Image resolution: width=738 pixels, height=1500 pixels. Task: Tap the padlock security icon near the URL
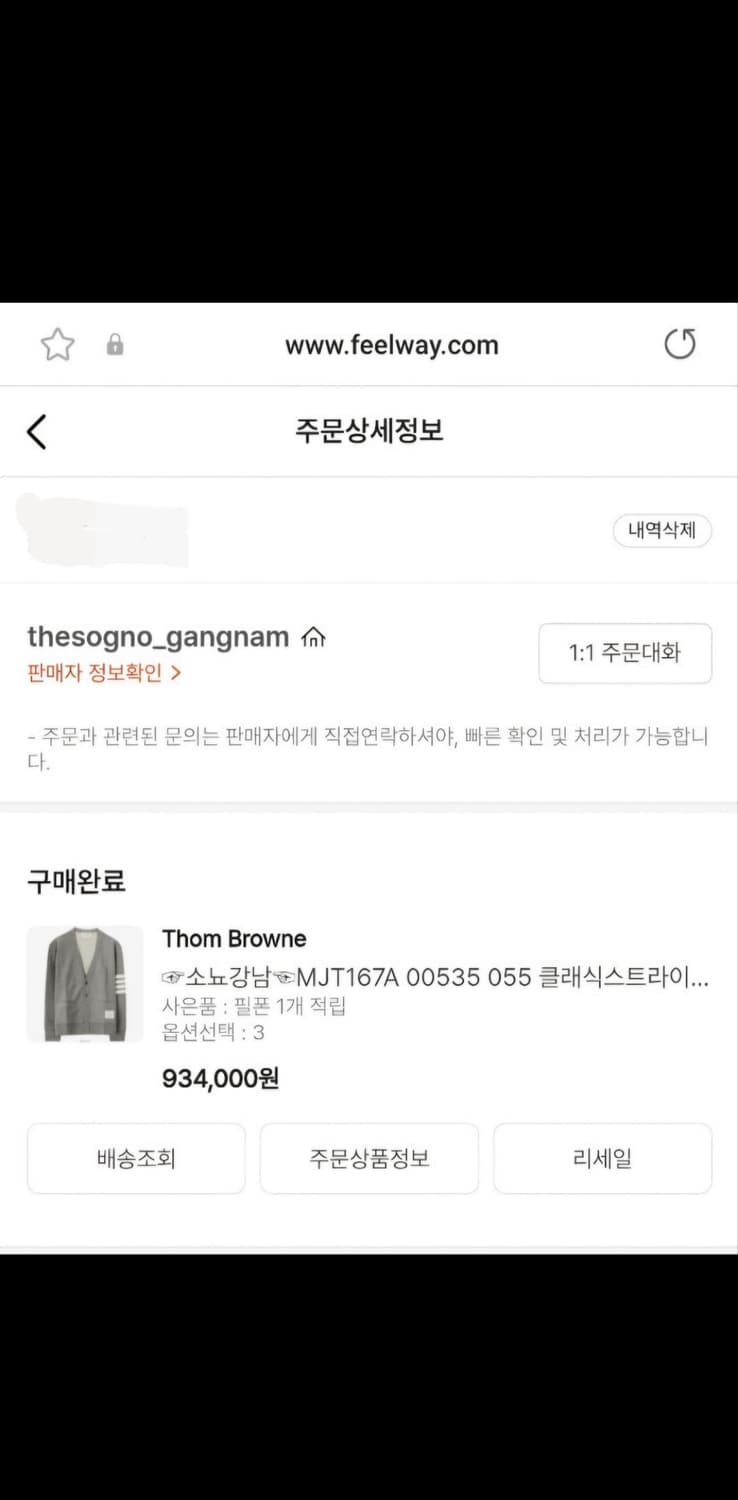coord(114,344)
